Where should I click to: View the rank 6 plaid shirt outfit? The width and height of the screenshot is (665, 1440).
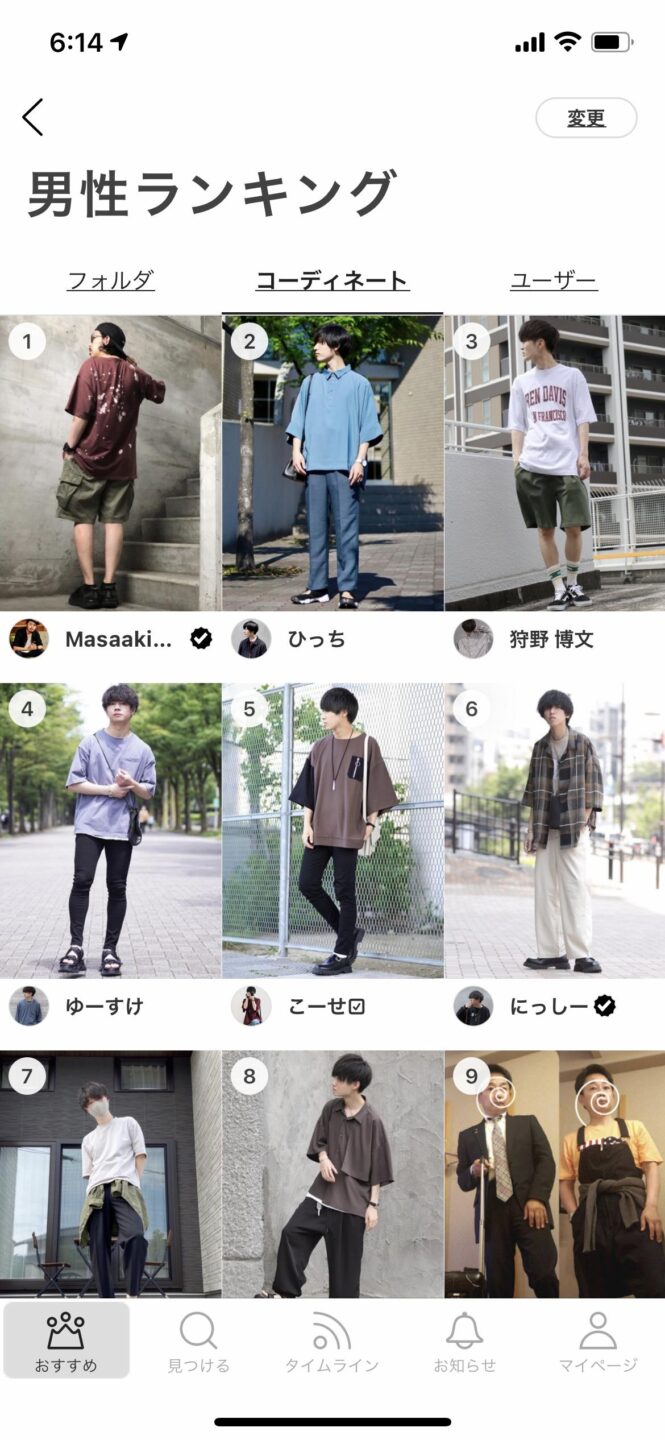point(555,830)
